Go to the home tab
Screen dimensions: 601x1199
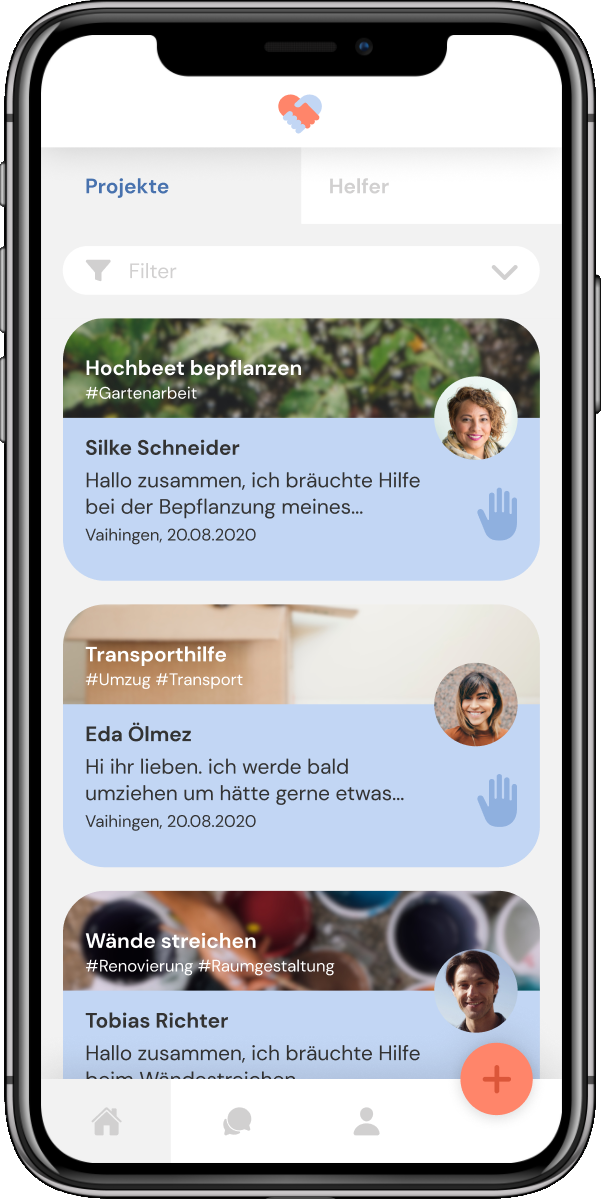click(x=106, y=1122)
